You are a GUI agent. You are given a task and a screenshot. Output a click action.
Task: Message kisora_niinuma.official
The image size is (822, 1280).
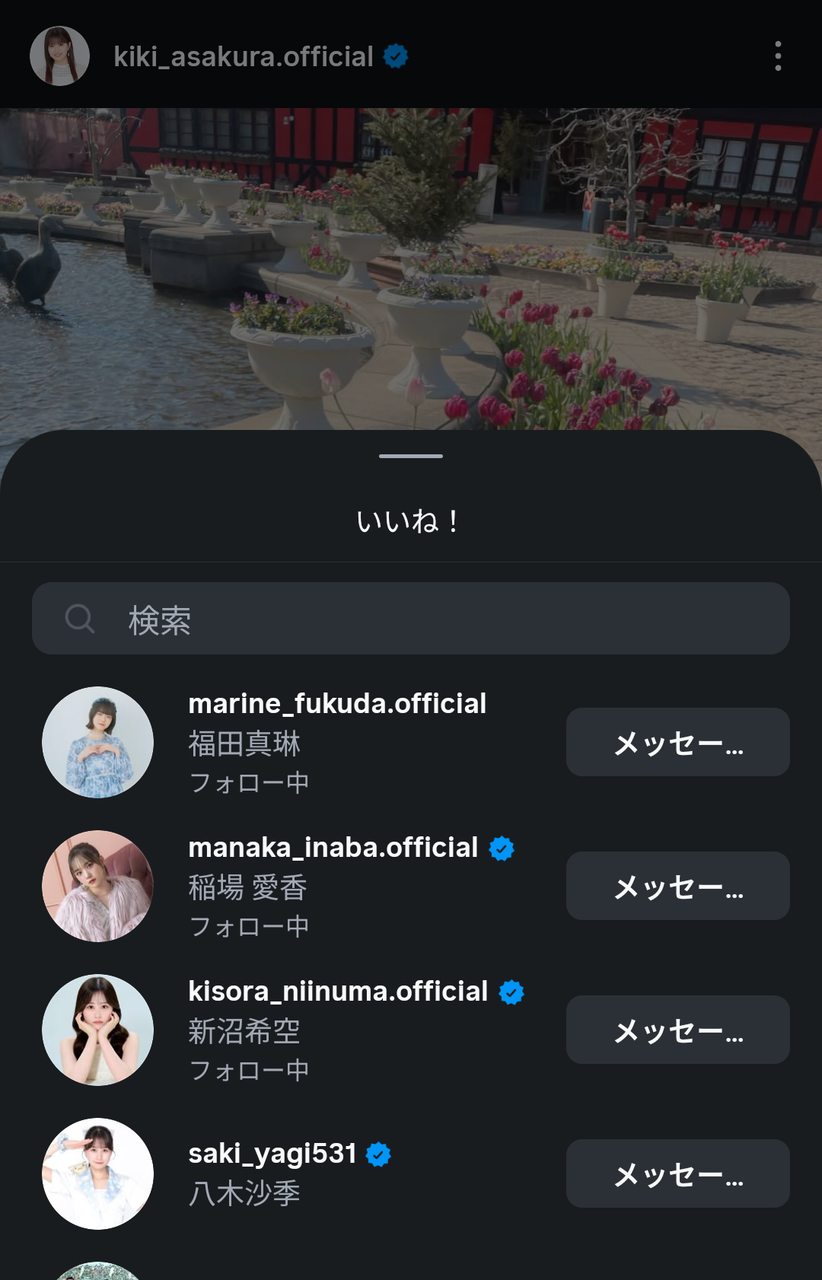[x=677, y=1031]
